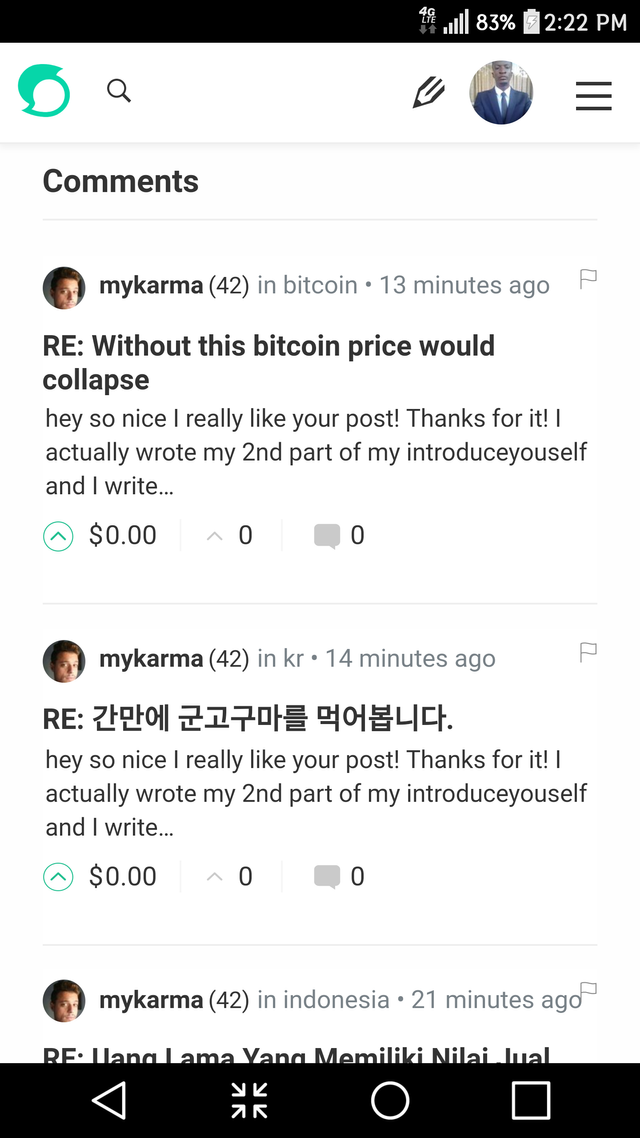The image size is (640, 1138).
Task: Upvote the comment posted in bitcoin
Action: click(58, 536)
